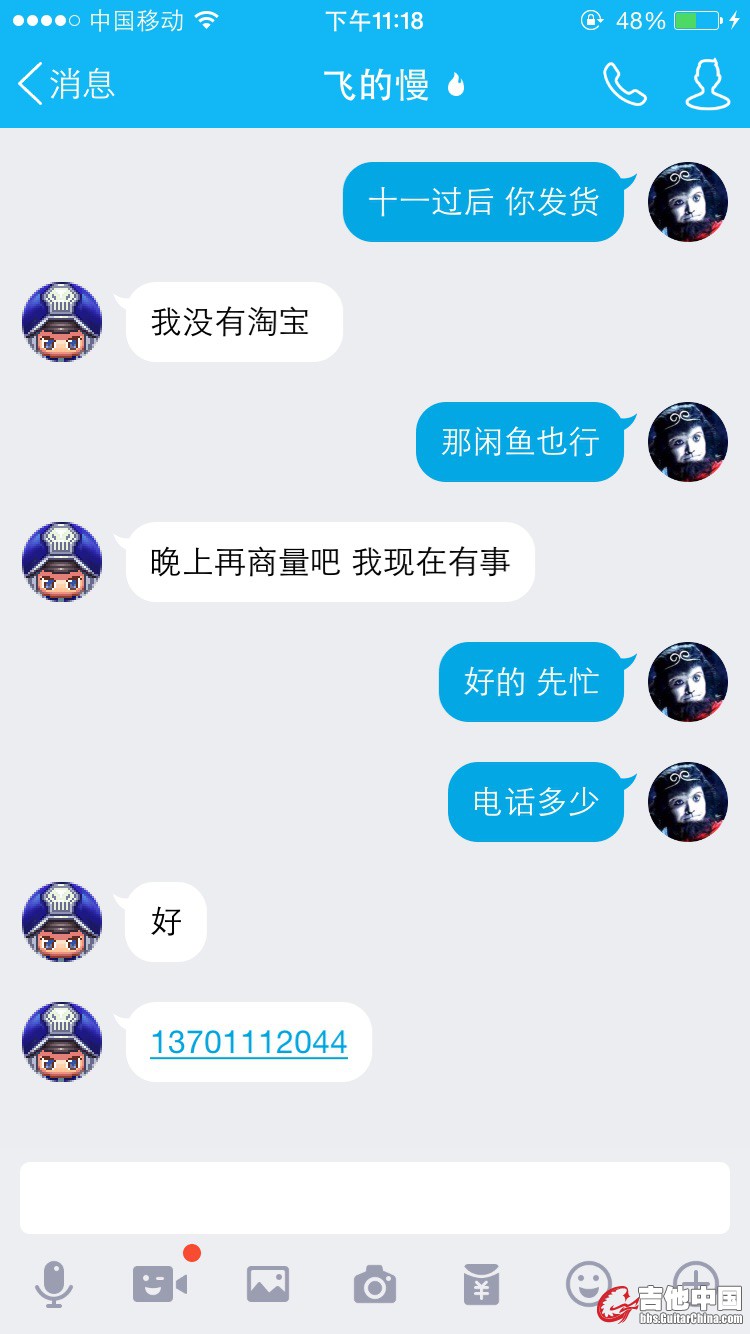
Task: Open the camera to take a photo
Action: pyautogui.click(x=375, y=1284)
